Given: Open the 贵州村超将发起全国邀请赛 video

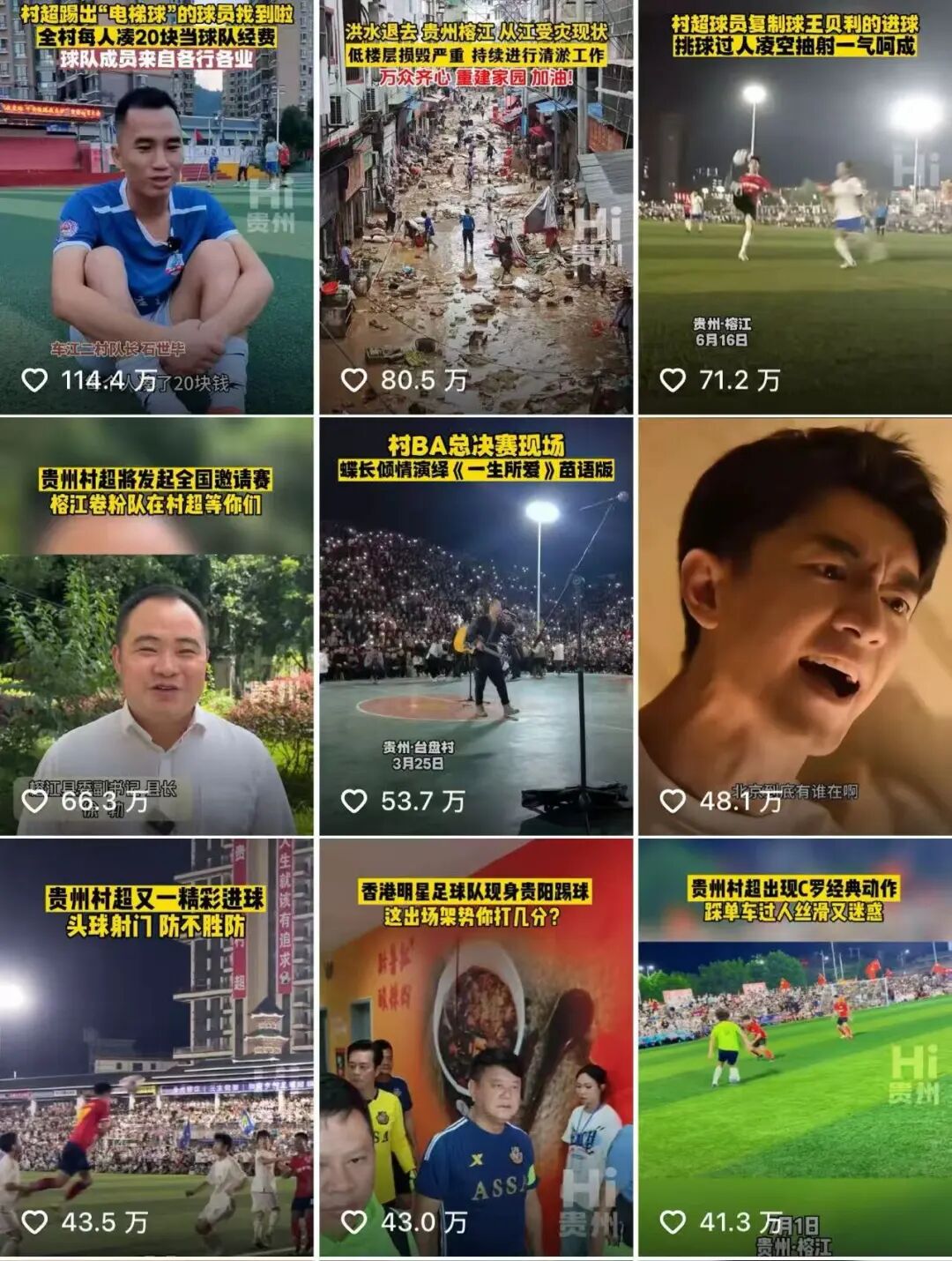Looking at the screenshot, I should (157, 626).
